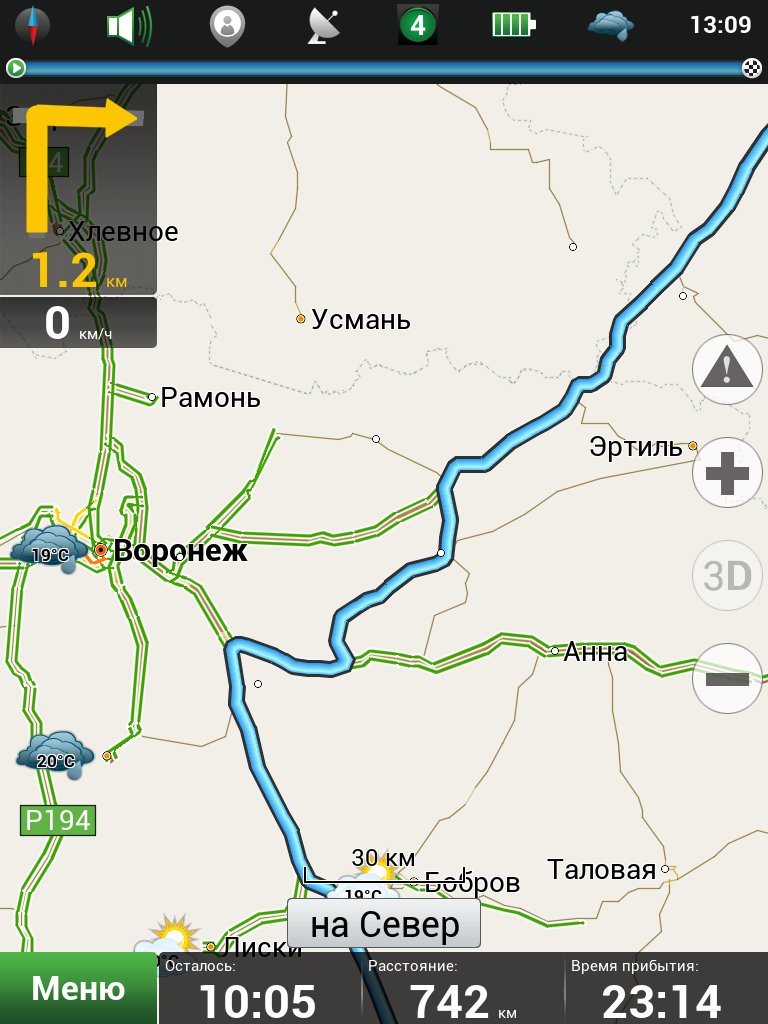Tap the Расстояние distance panel
768x1024 pixels.
tap(463, 989)
